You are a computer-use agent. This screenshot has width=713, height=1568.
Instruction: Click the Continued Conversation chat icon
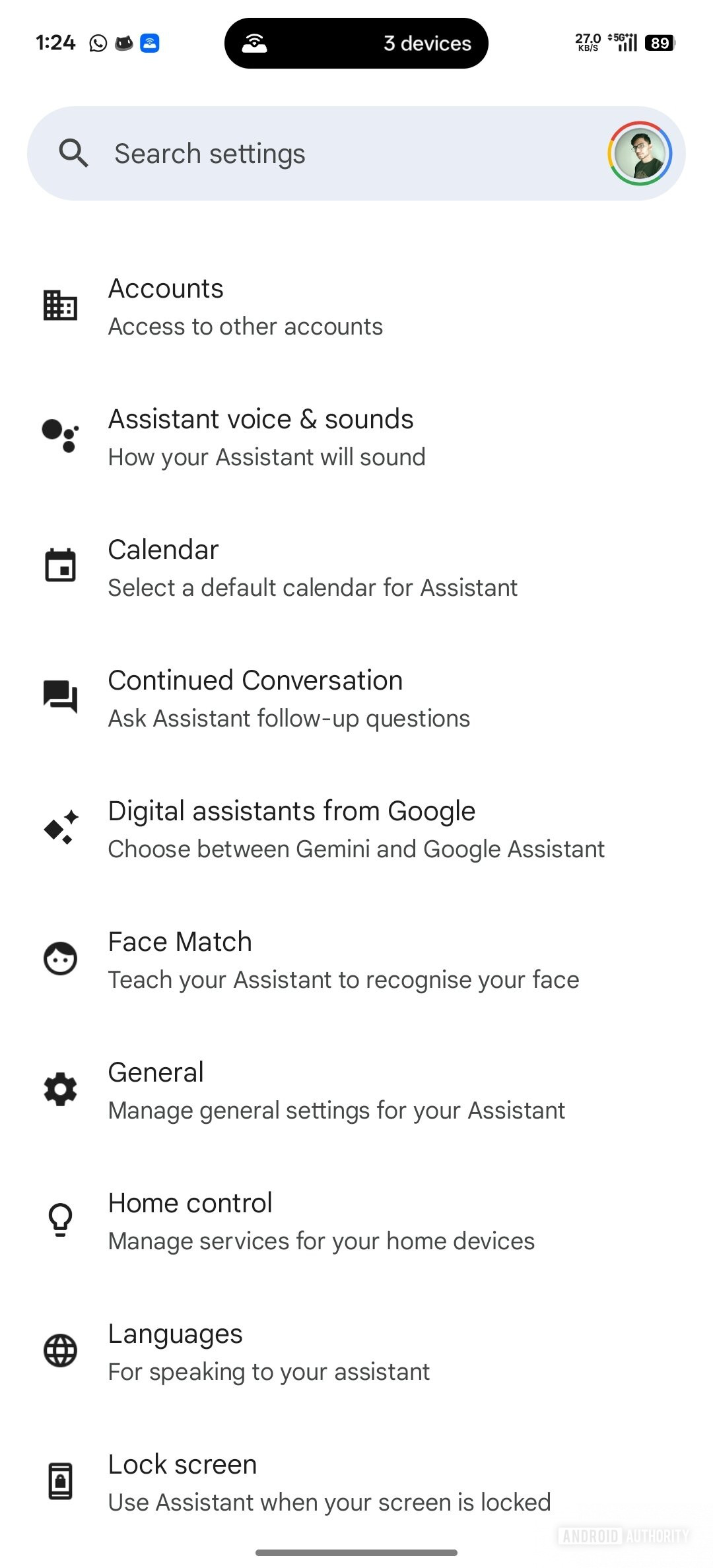click(x=59, y=697)
